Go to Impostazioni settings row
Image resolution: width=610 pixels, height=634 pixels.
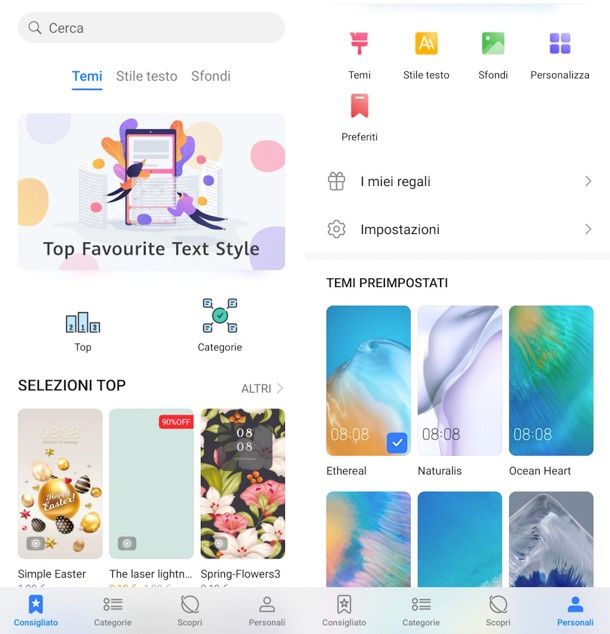tap(459, 230)
